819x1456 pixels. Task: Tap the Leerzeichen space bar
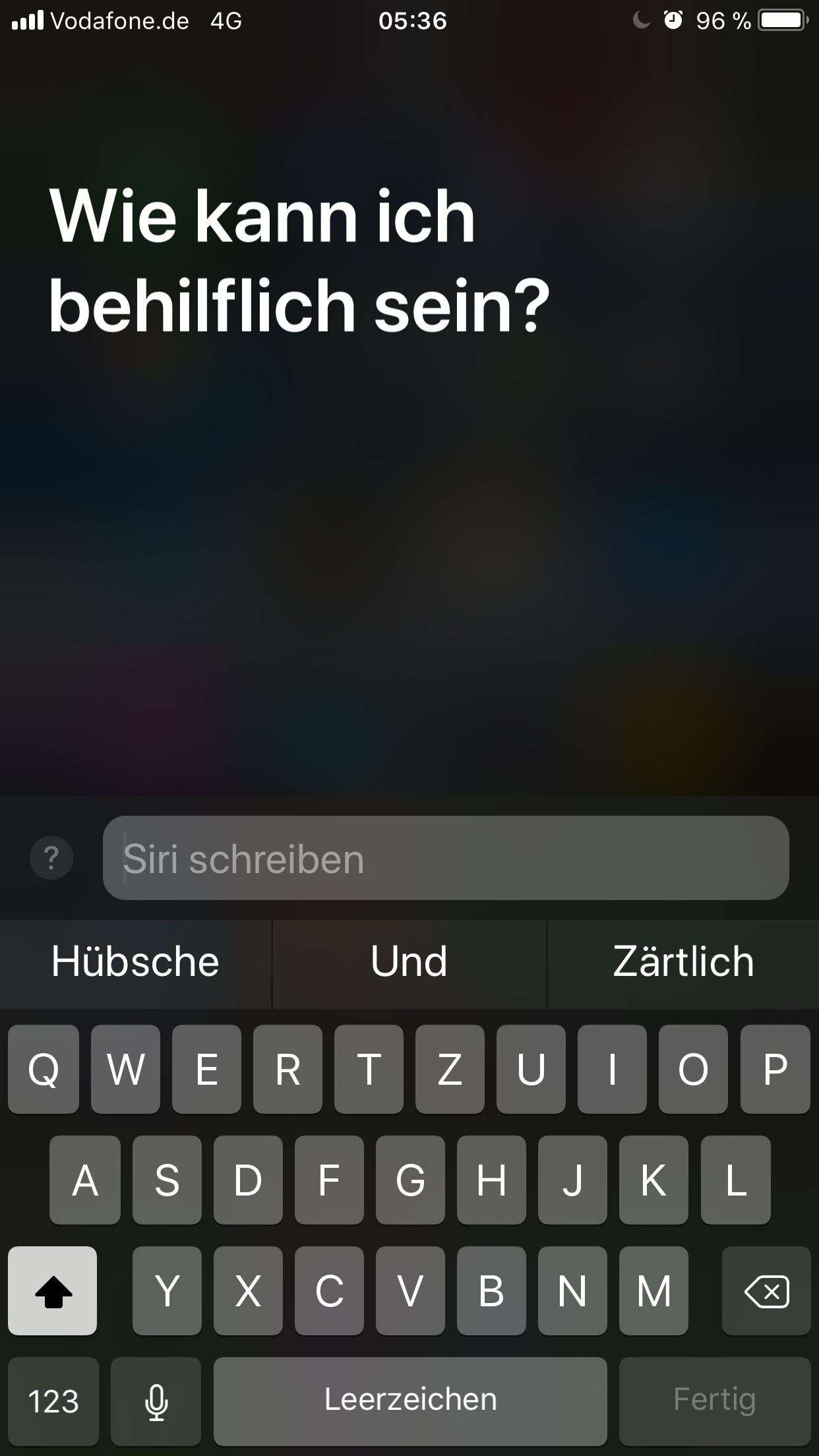pos(410,1401)
